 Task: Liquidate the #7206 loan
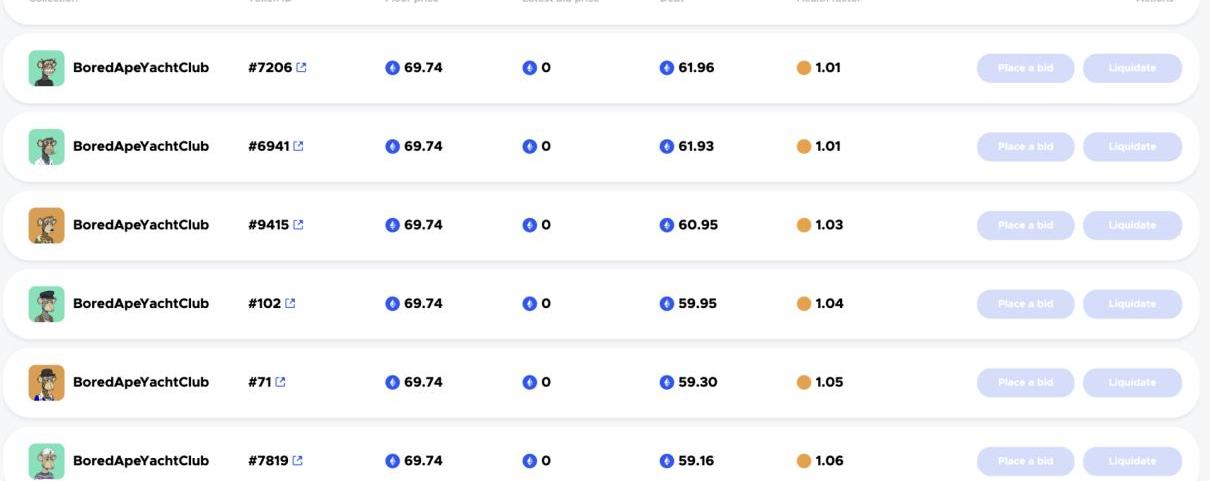click(1132, 68)
